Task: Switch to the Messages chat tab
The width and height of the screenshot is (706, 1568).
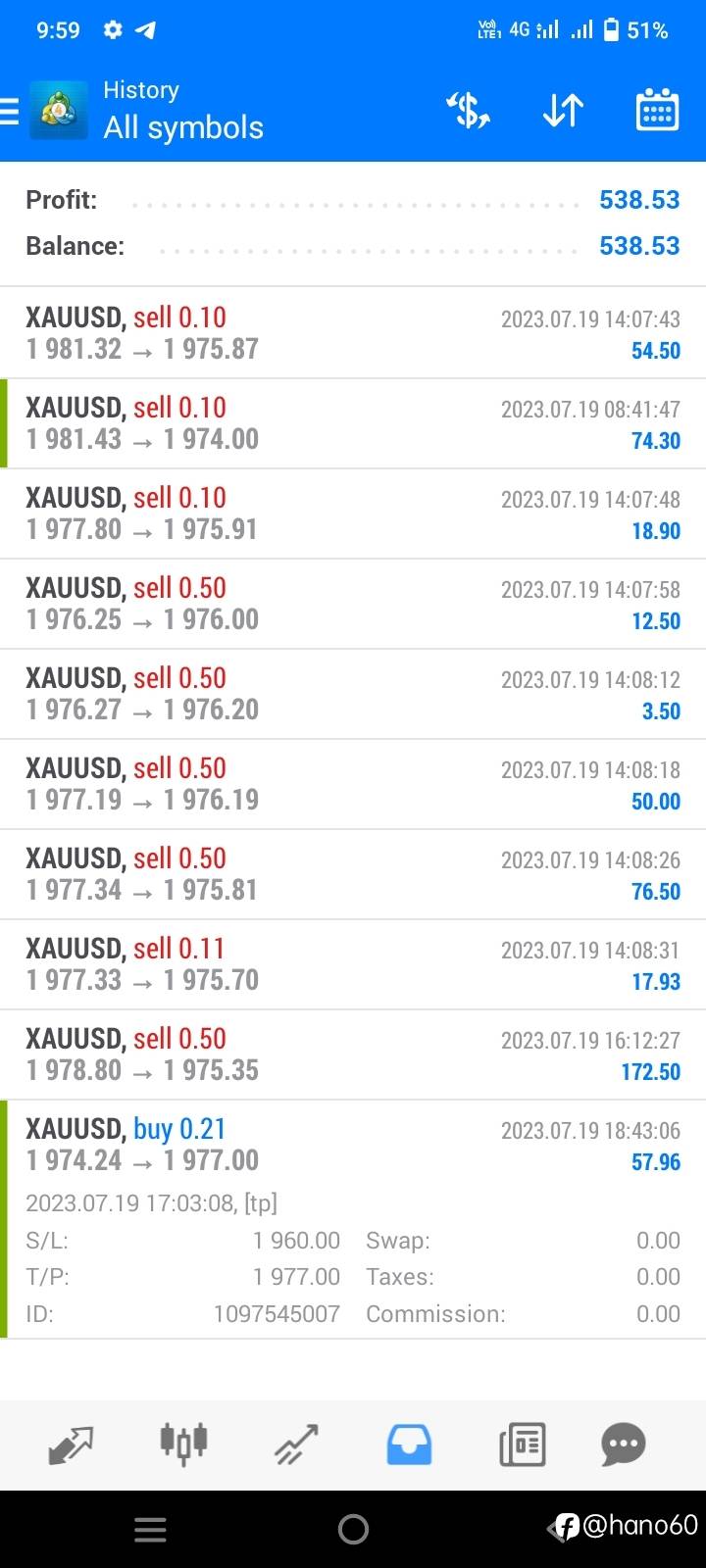Action: click(x=624, y=1445)
